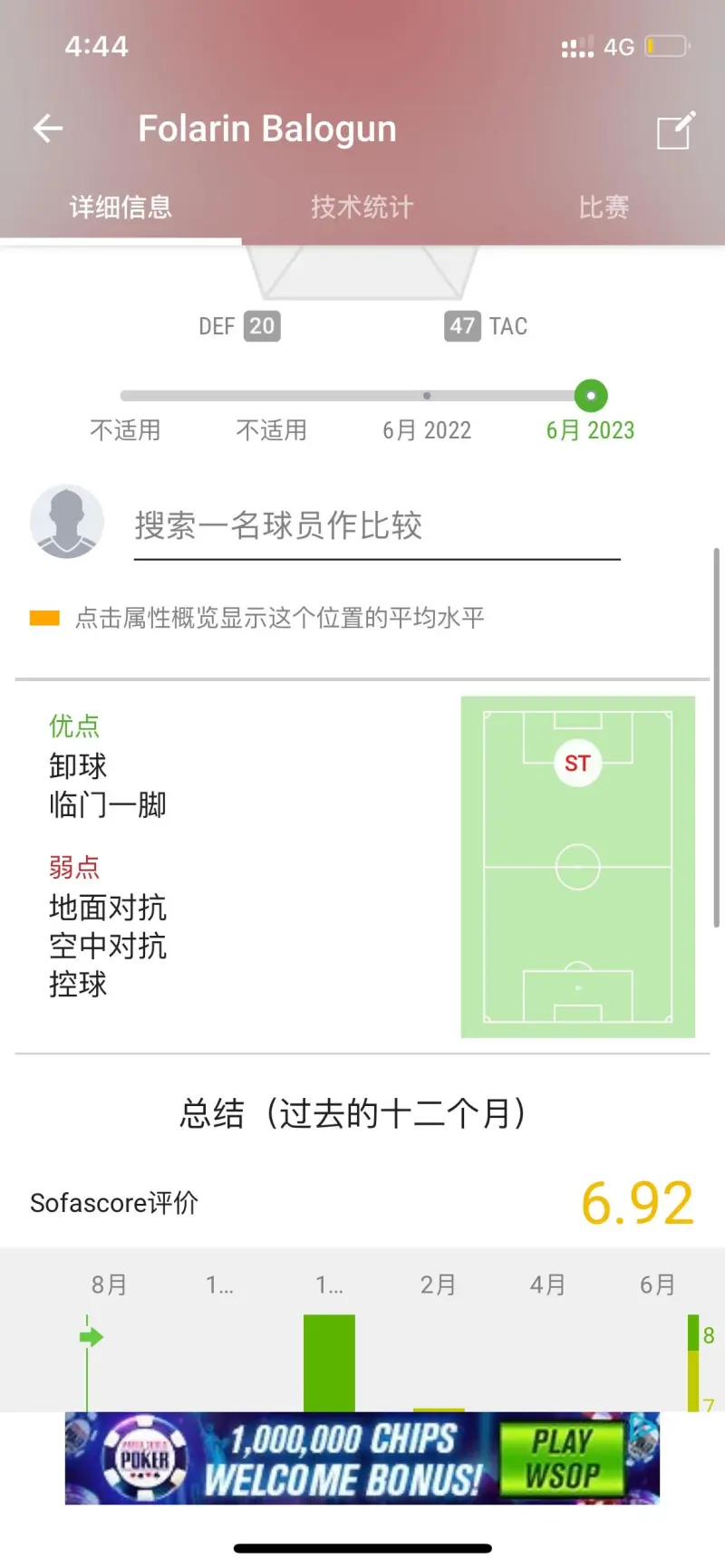Tap the tall green rating bar
Viewport: 725px width, 1568px height.
(329, 1363)
